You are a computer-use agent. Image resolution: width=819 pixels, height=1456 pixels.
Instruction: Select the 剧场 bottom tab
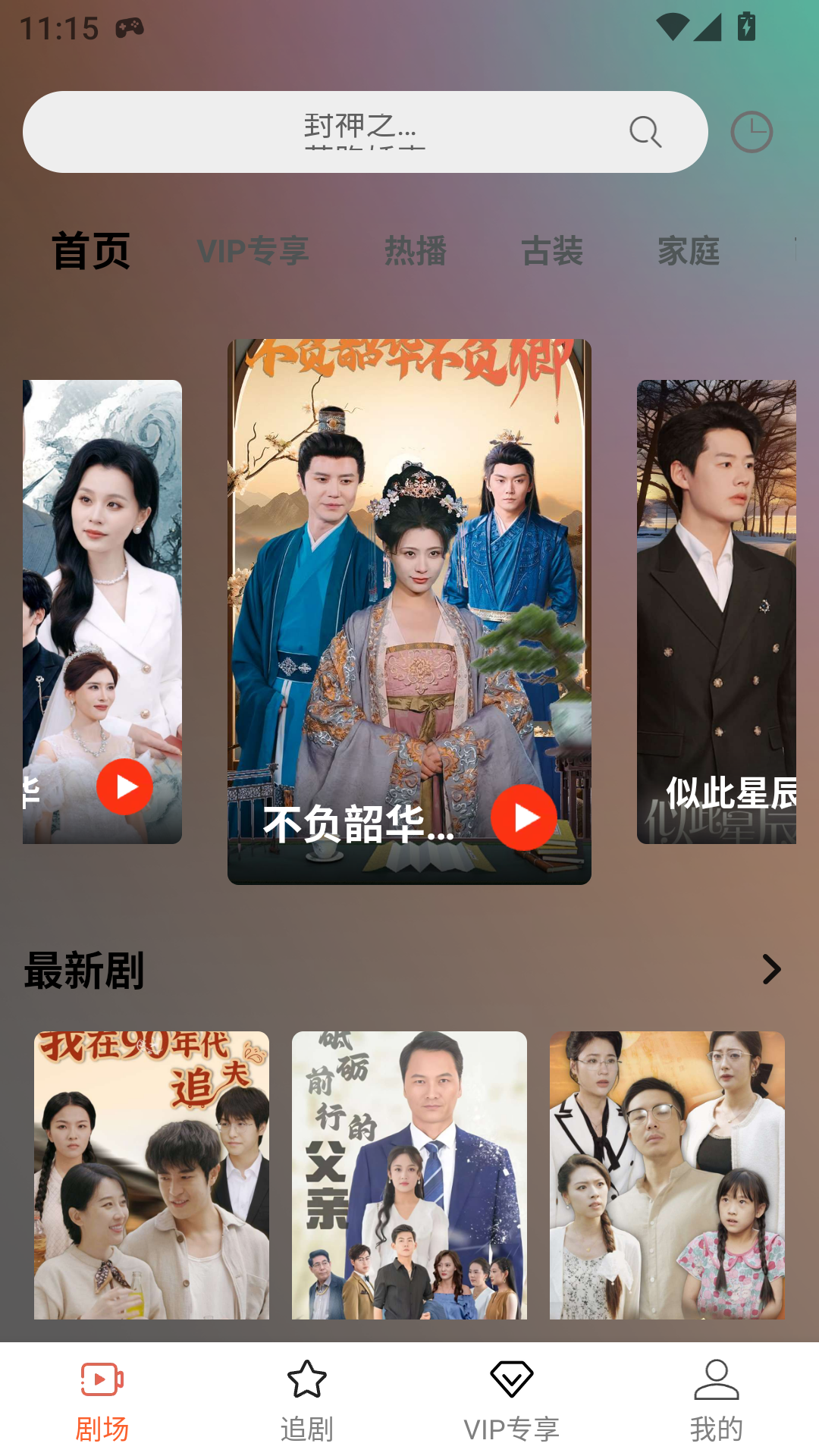pos(102,1400)
